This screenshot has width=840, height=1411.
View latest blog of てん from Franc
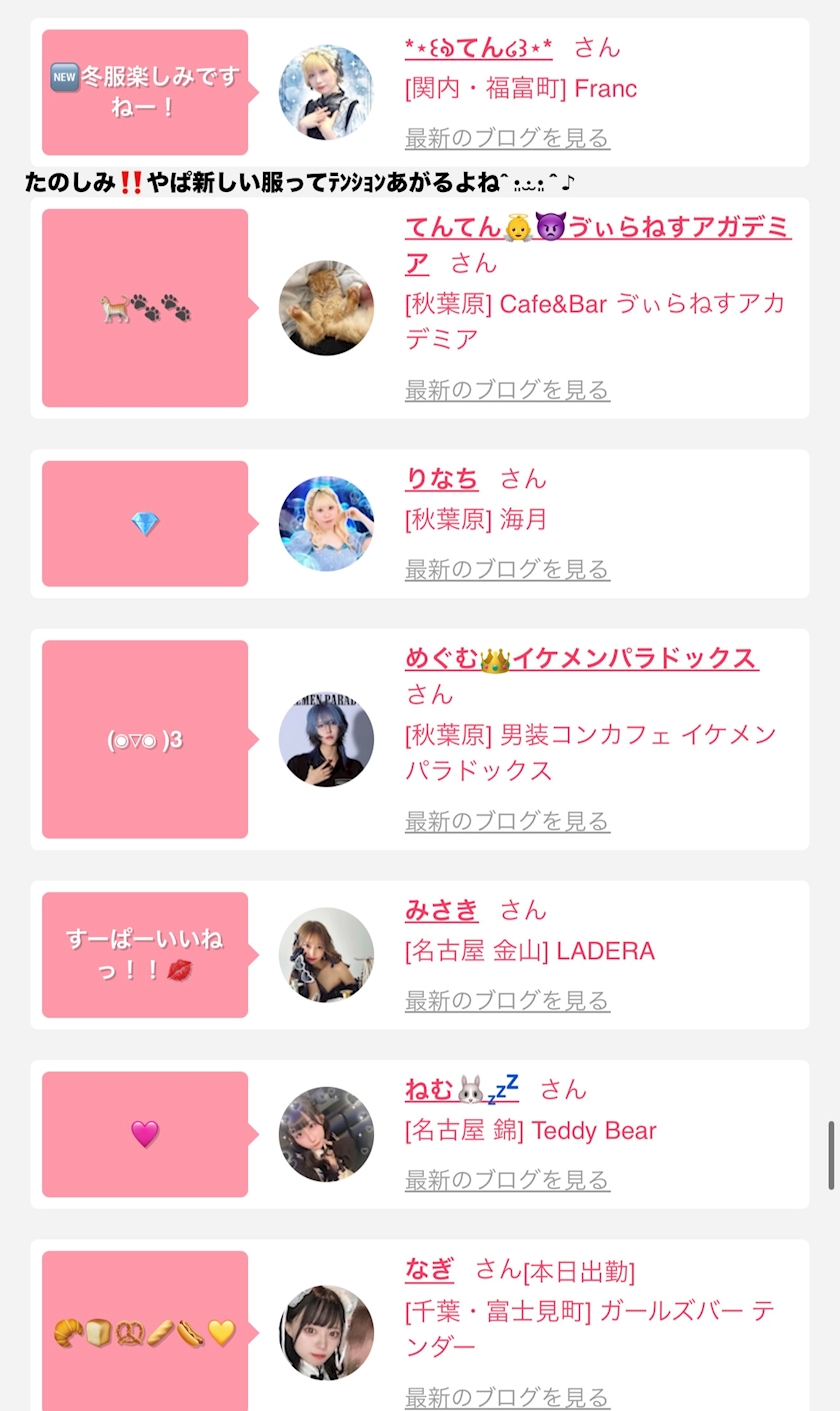click(507, 138)
